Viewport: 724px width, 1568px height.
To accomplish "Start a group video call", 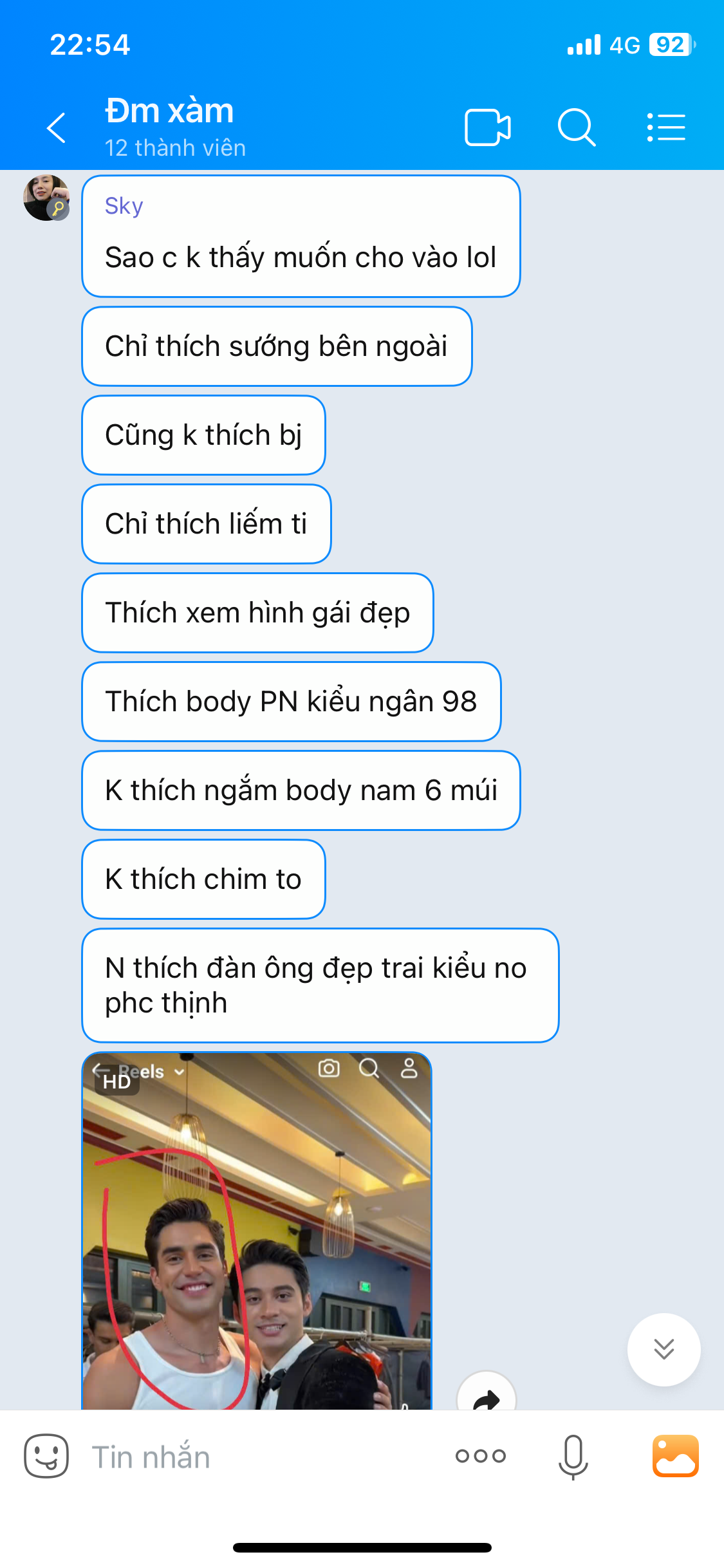I will 487,127.
